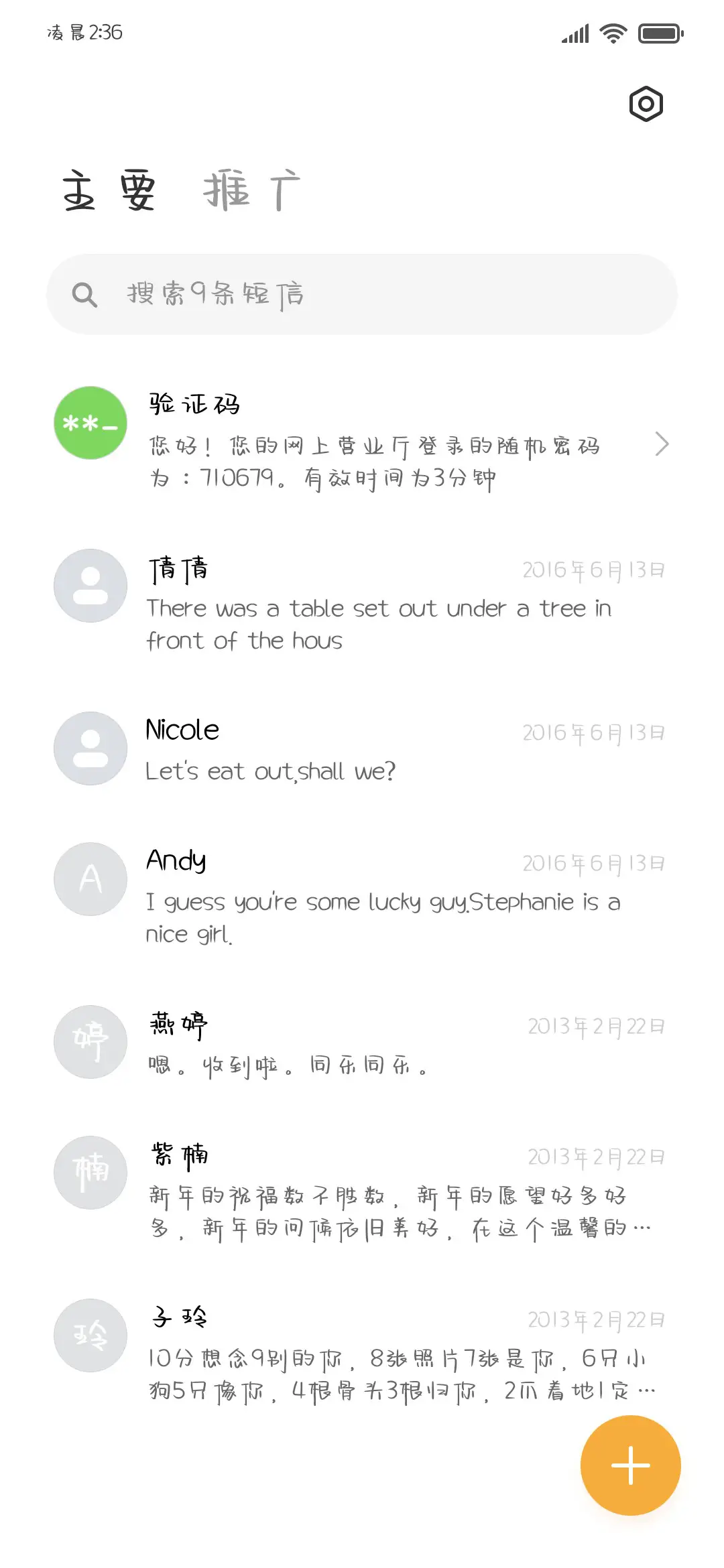Switch to the 推广 tab

coord(251,190)
